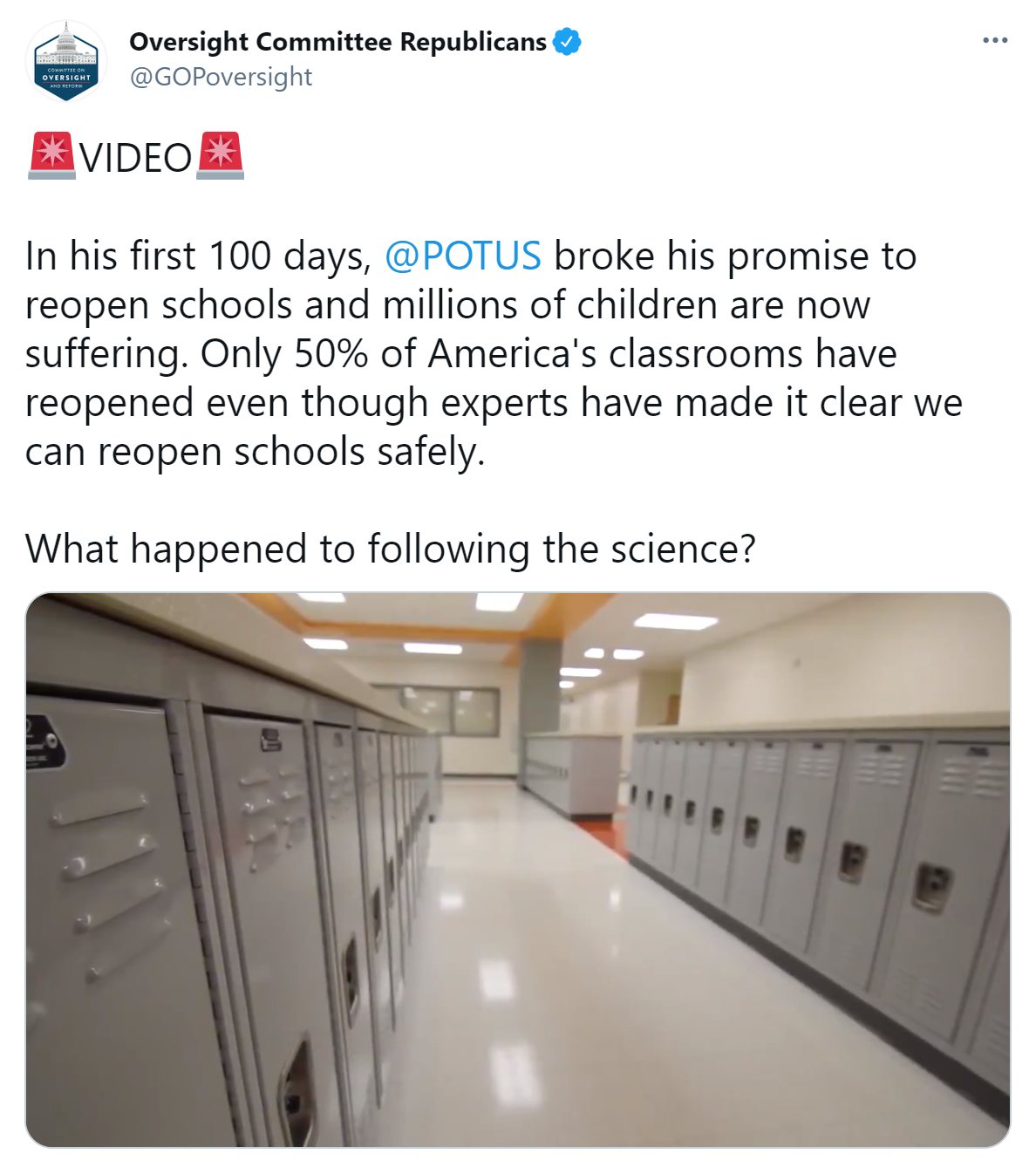
Task: Open Oversight Committee Republicans profile picture
Action: [x=66, y=63]
